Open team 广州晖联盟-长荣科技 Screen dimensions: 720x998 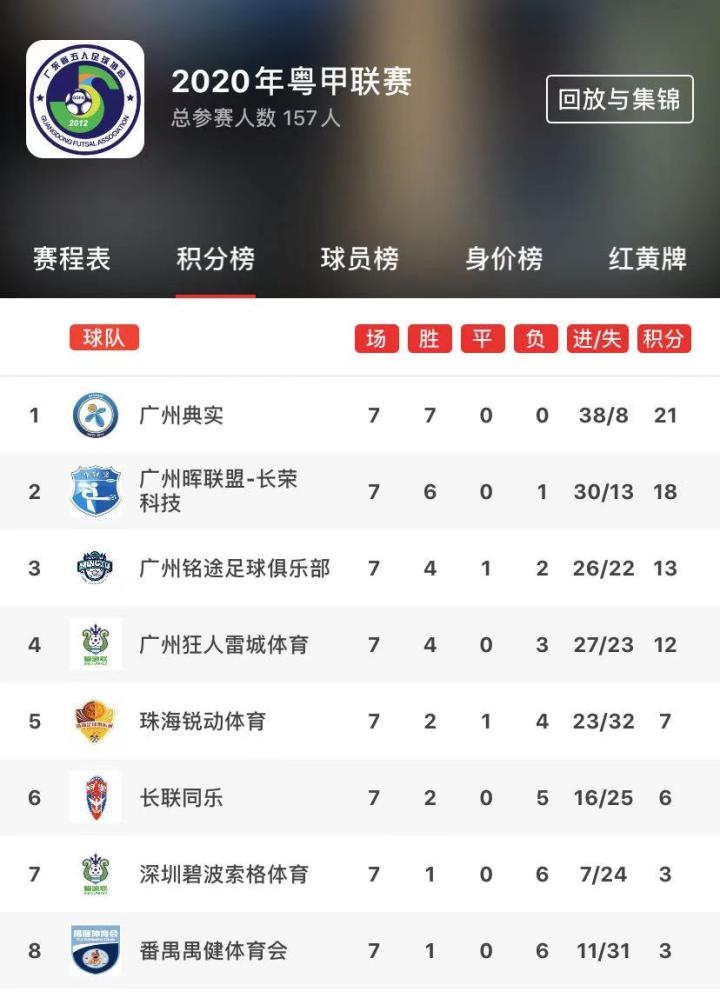[217, 491]
